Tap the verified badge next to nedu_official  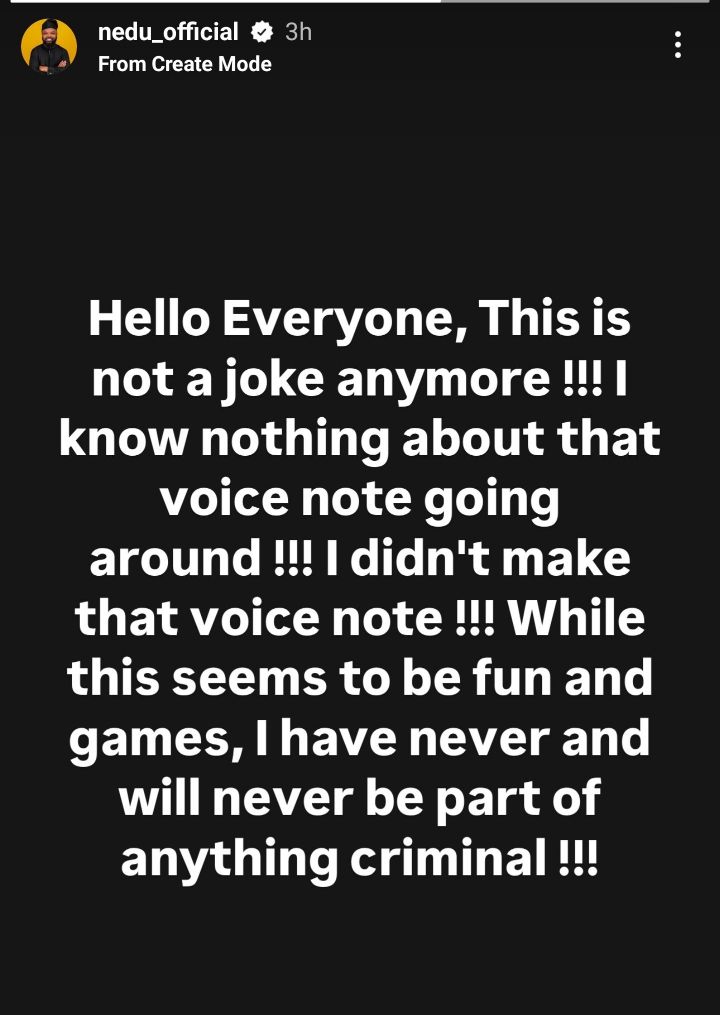261,31
